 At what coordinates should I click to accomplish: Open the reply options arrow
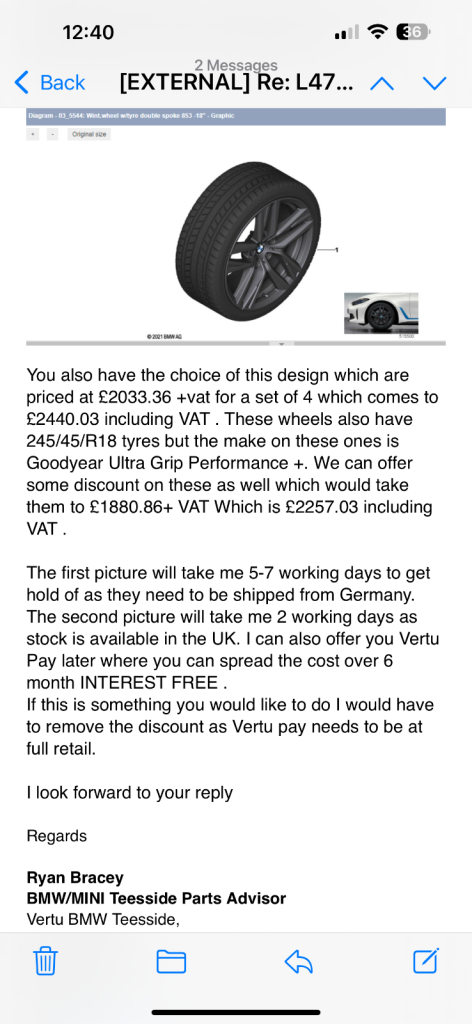[x=299, y=961]
